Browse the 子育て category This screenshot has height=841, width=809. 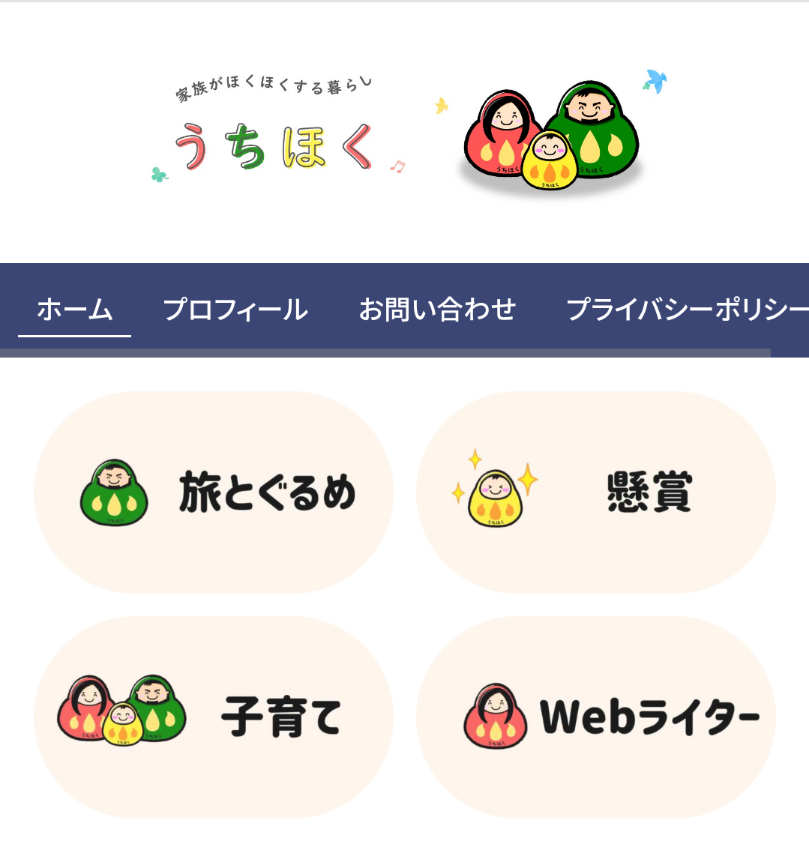[x=214, y=716]
